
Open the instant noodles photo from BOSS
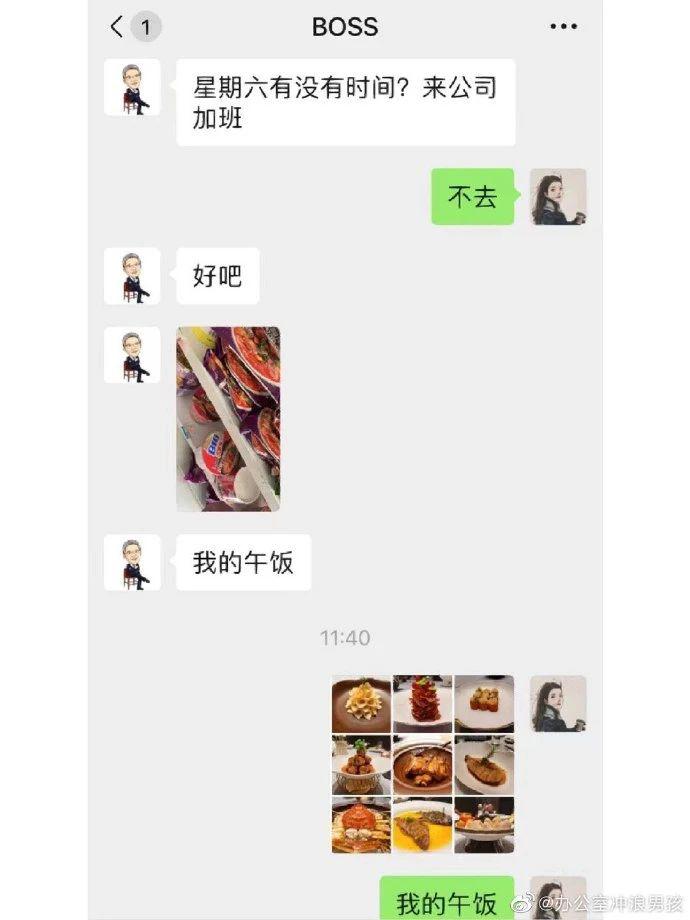point(228,418)
